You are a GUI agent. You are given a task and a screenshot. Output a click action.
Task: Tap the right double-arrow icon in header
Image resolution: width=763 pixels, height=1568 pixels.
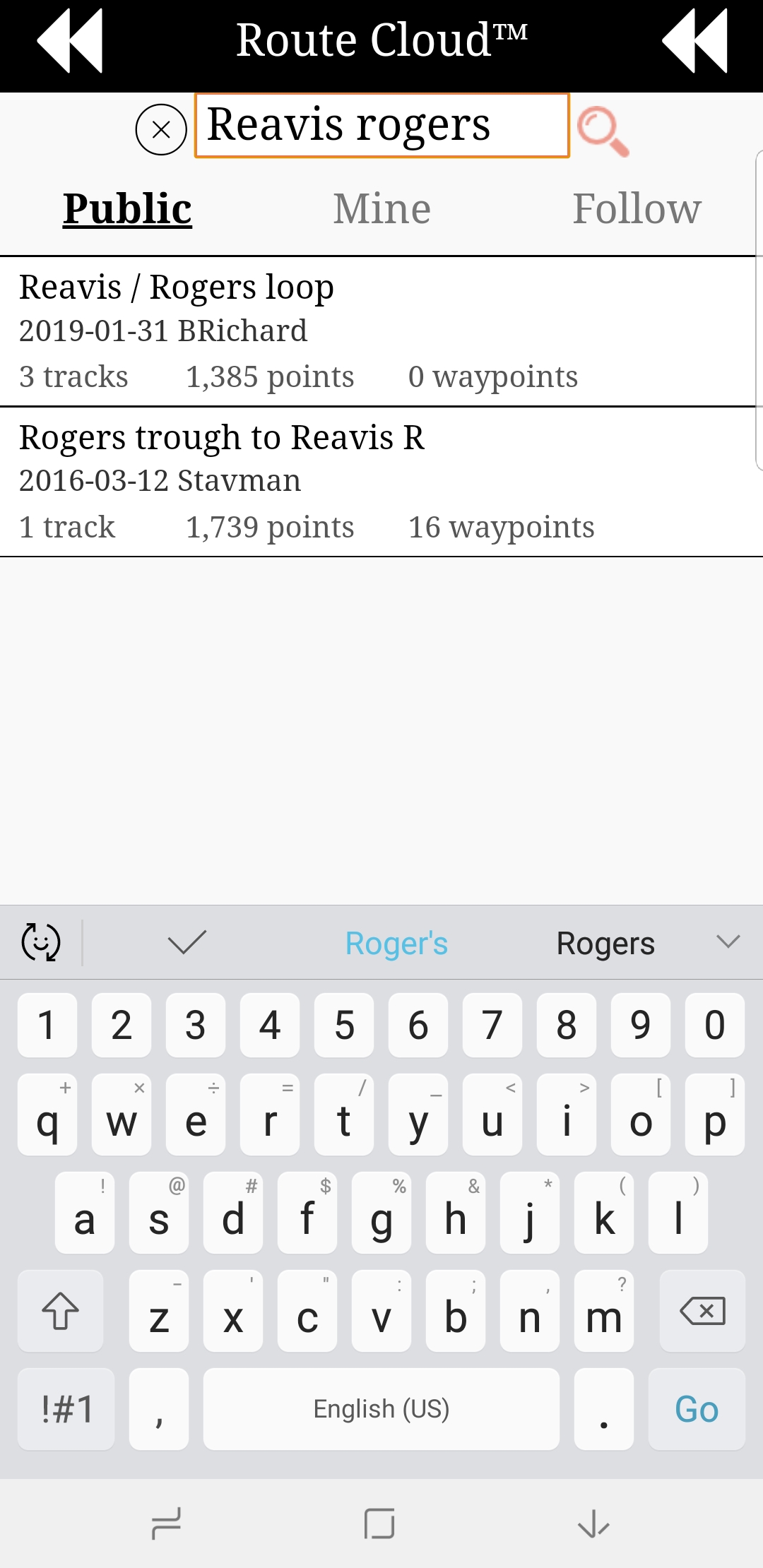[694, 41]
